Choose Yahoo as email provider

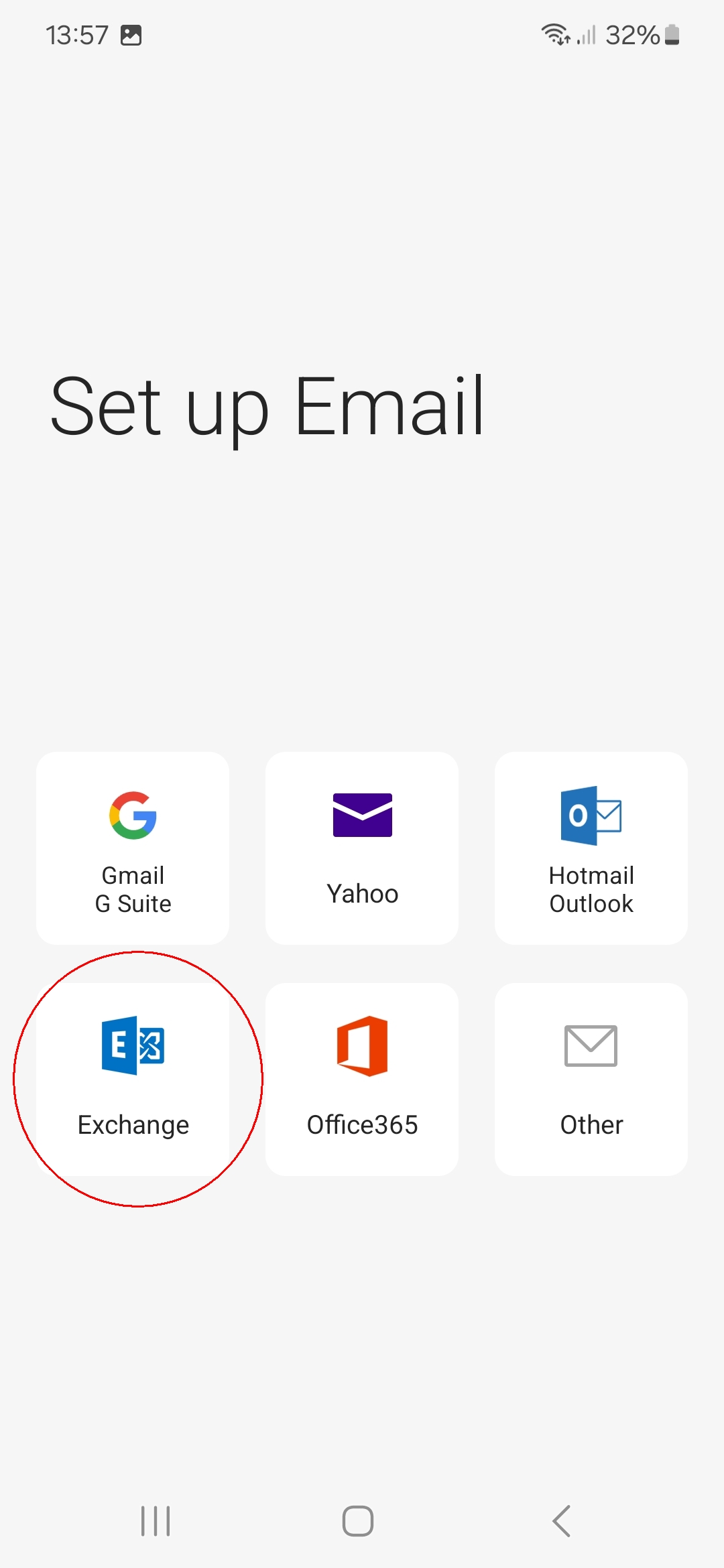[x=362, y=848]
